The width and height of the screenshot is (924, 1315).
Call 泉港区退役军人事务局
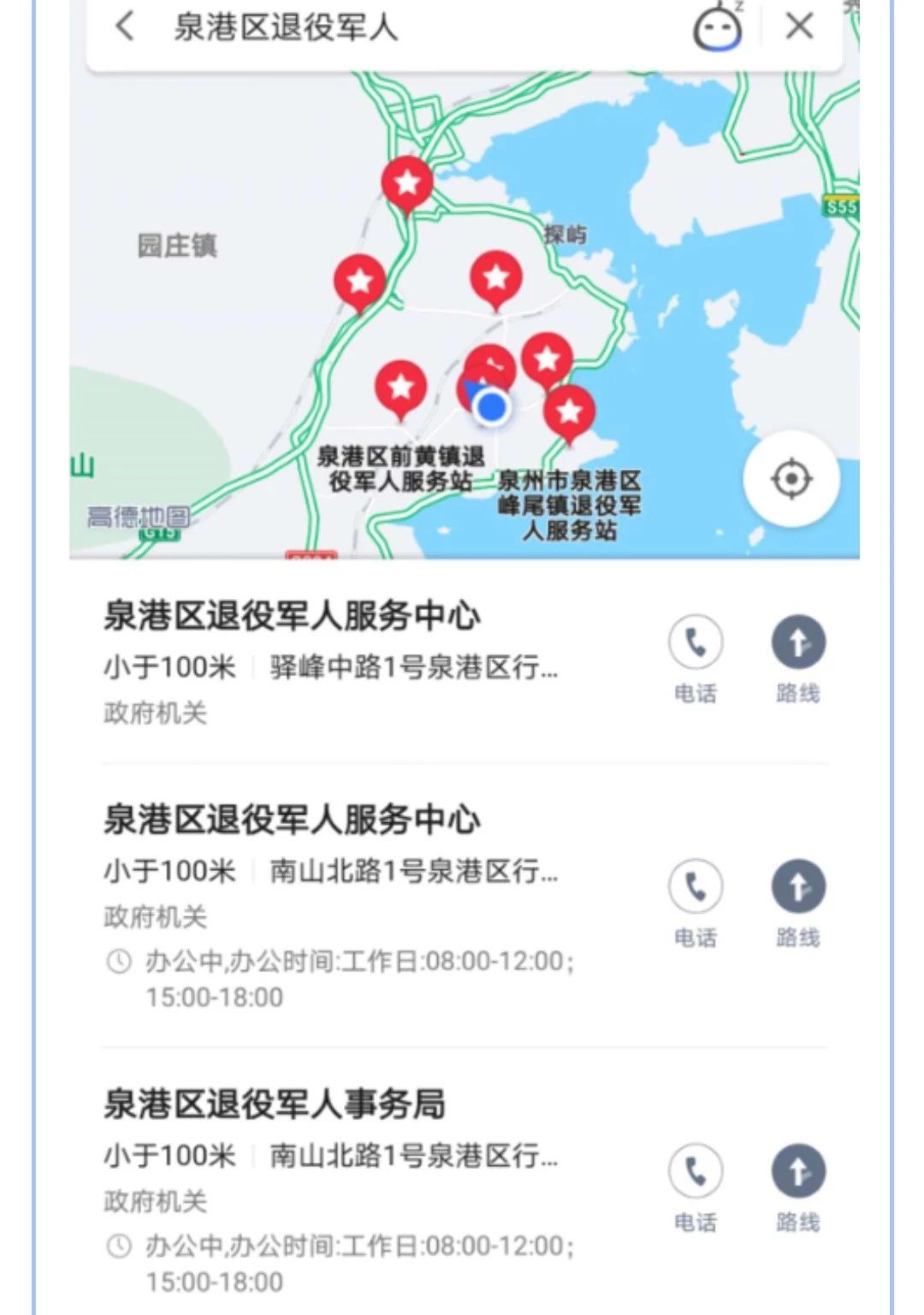point(696,1171)
